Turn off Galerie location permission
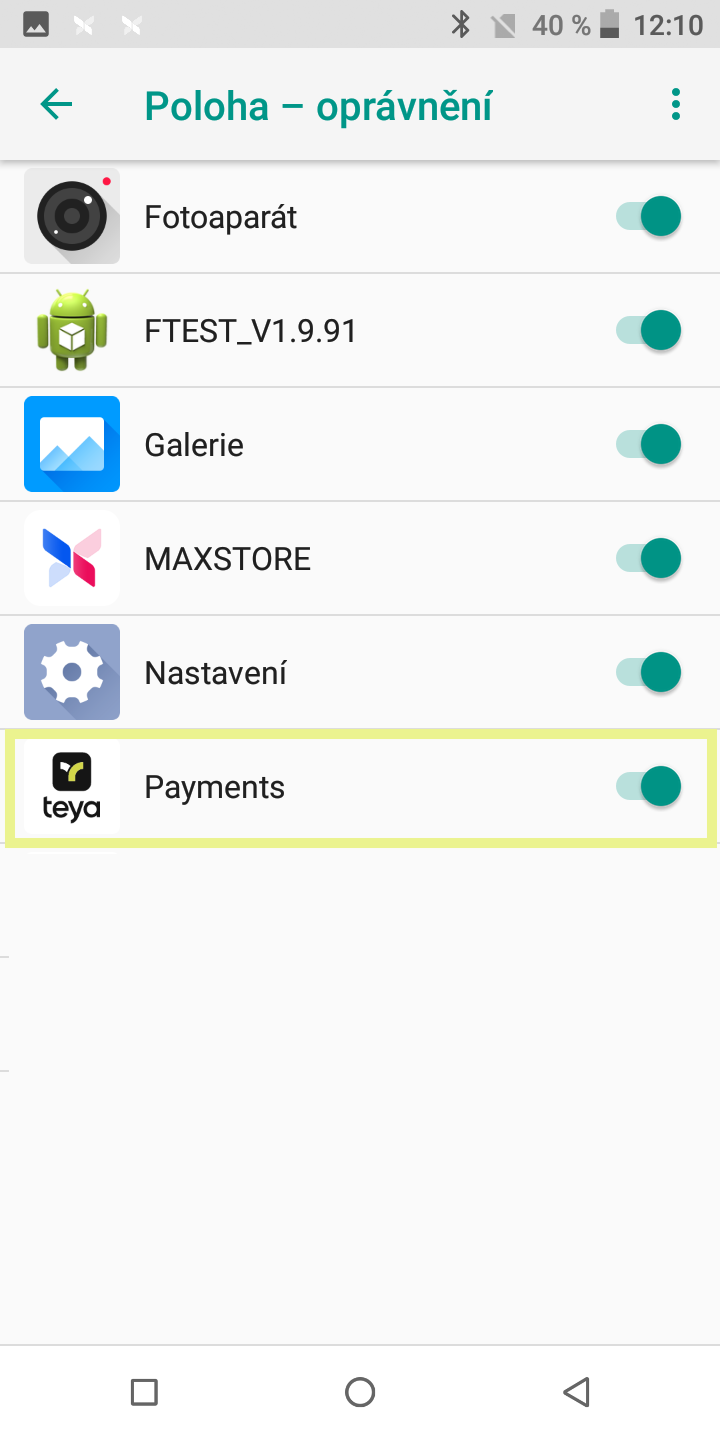Viewport: 720px width, 1440px height. click(648, 444)
